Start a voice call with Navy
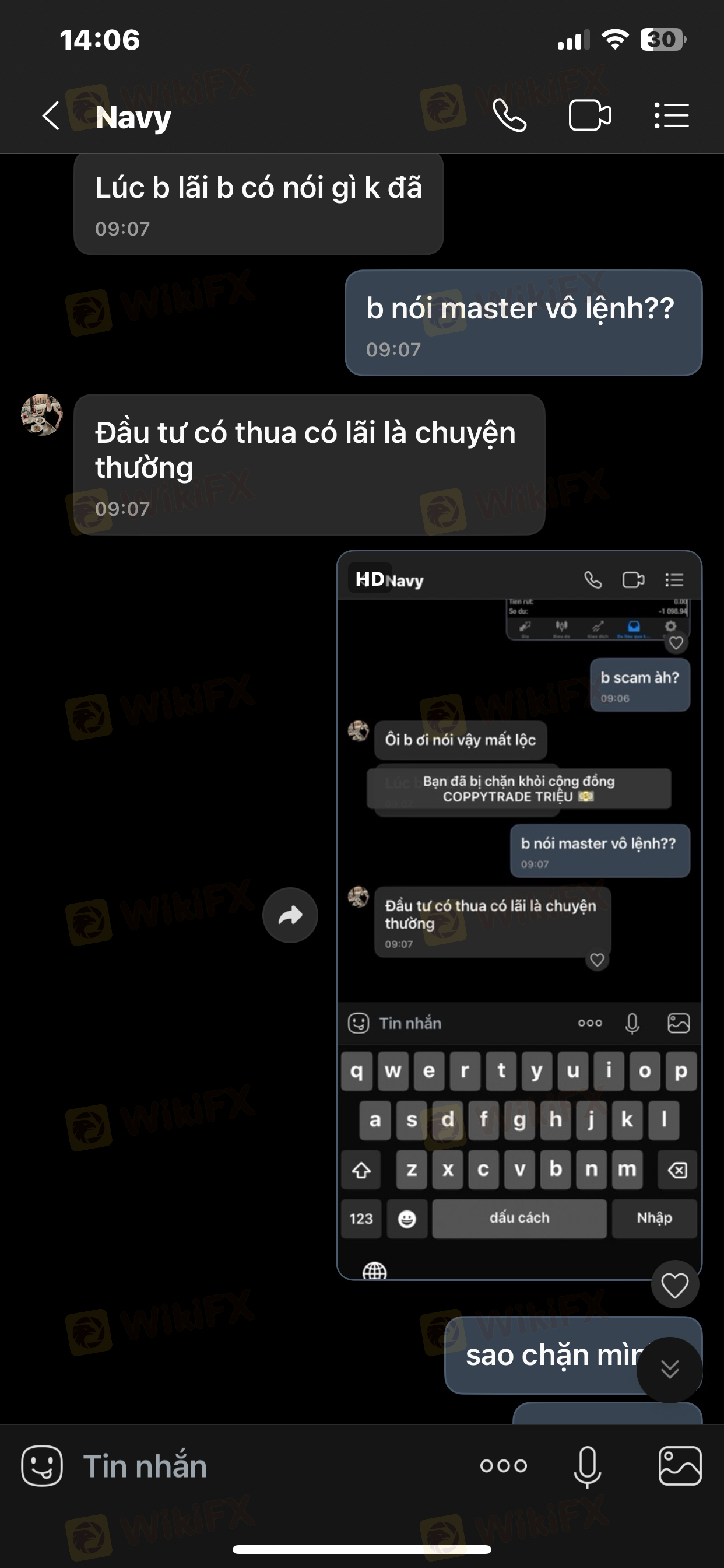 point(509,116)
